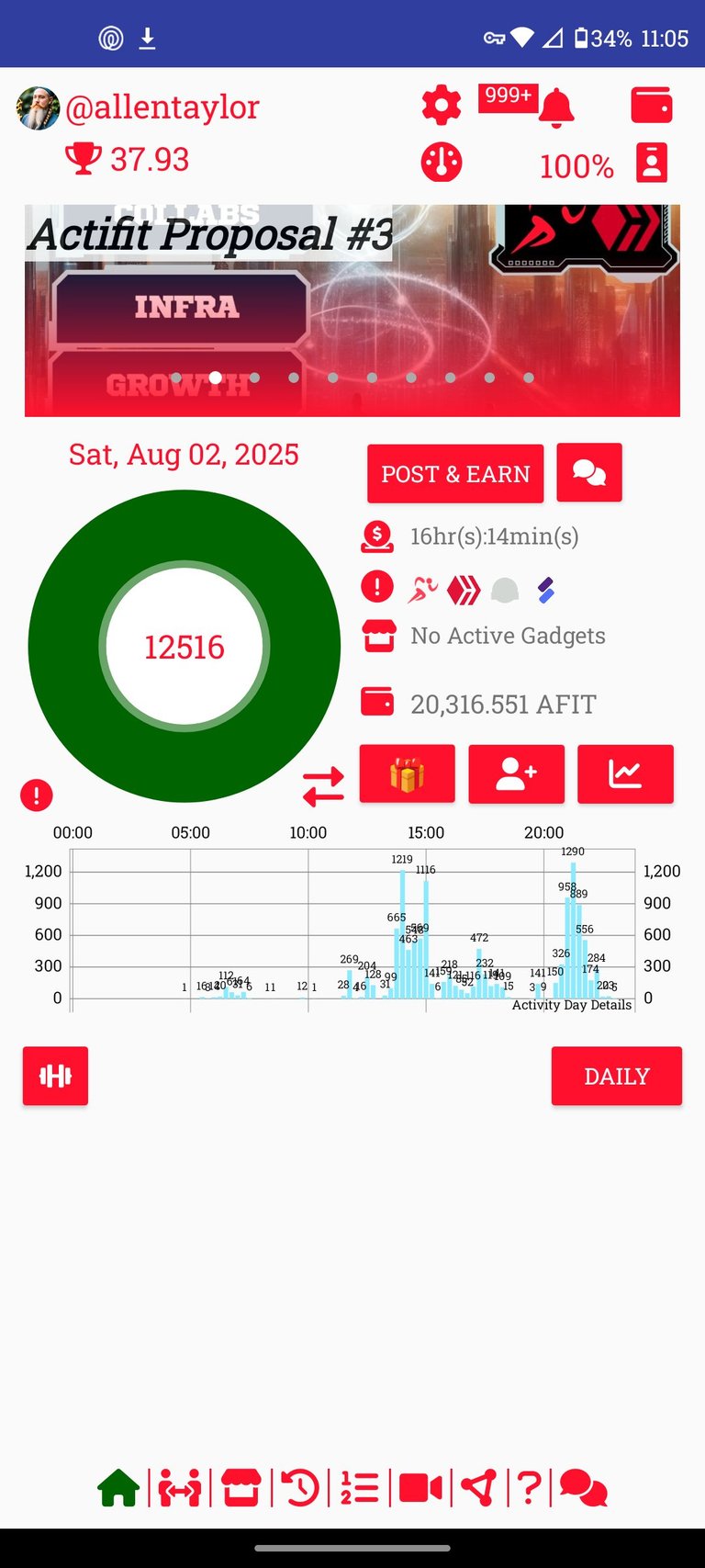Open the Actifit Proposal #3 banner
Image resolution: width=705 pixels, height=1568 pixels.
(352, 310)
